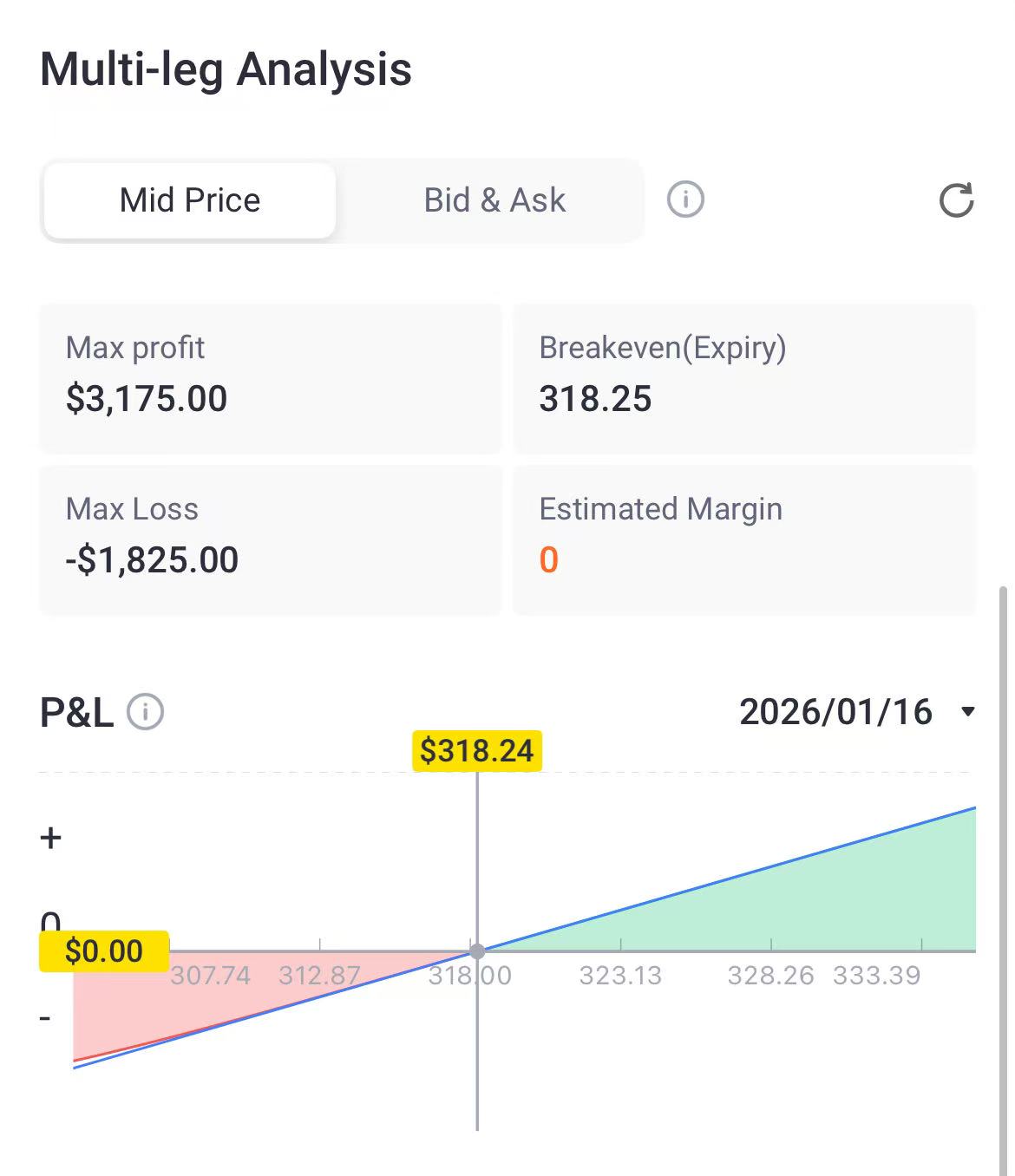Click the refresh icon to reload prices
Viewport: 1015px width, 1176px height.
(x=955, y=200)
